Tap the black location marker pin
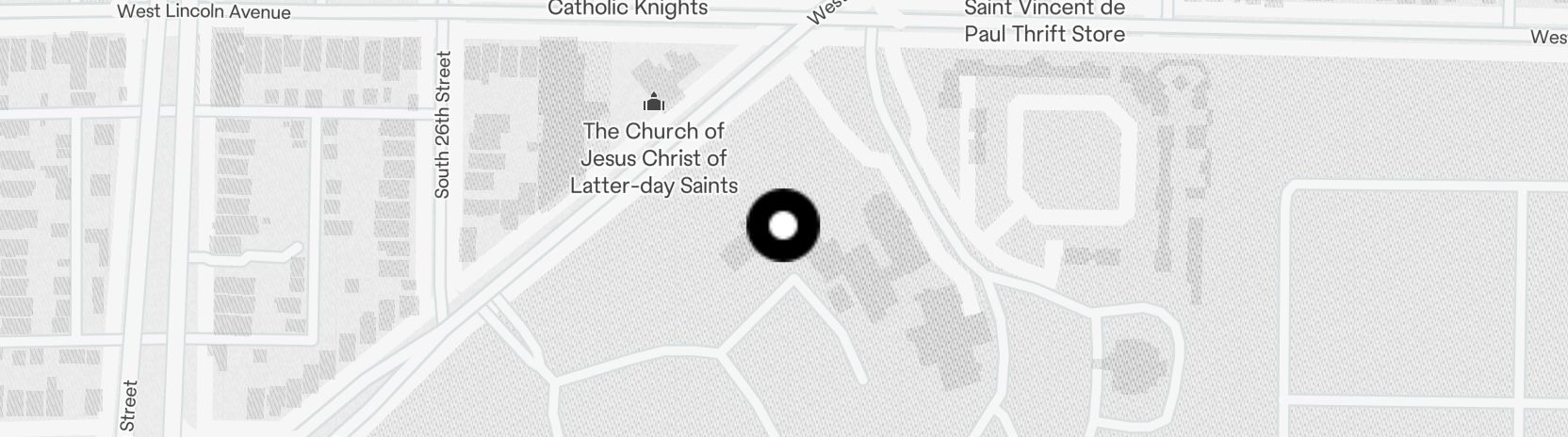The width and height of the screenshot is (1568, 437). point(783,225)
